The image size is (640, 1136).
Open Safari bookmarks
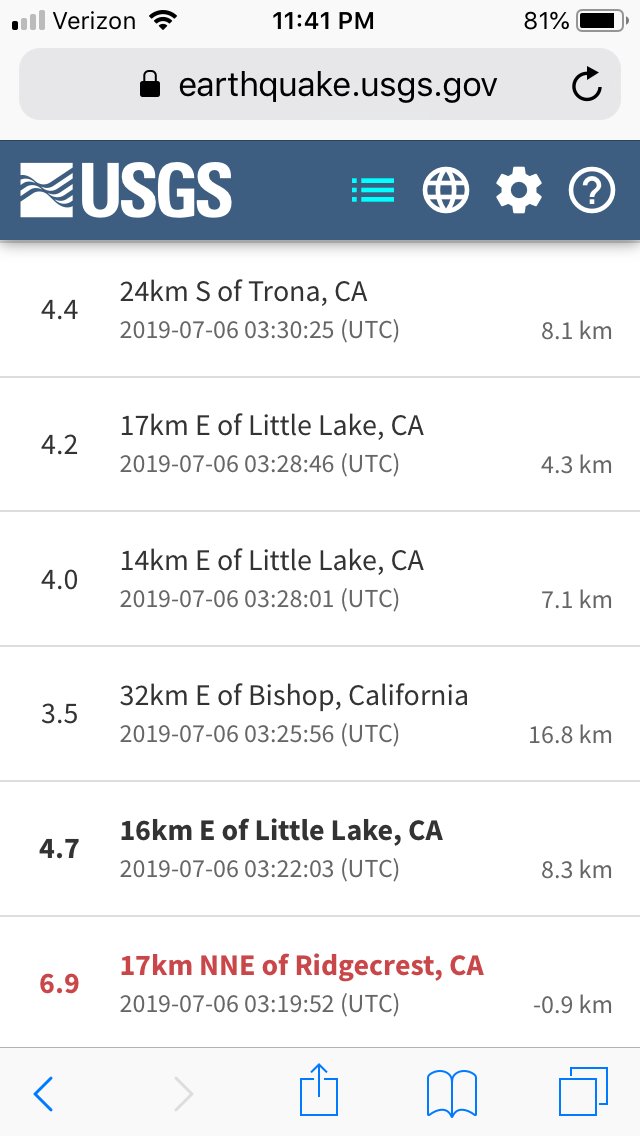[x=452, y=1093]
